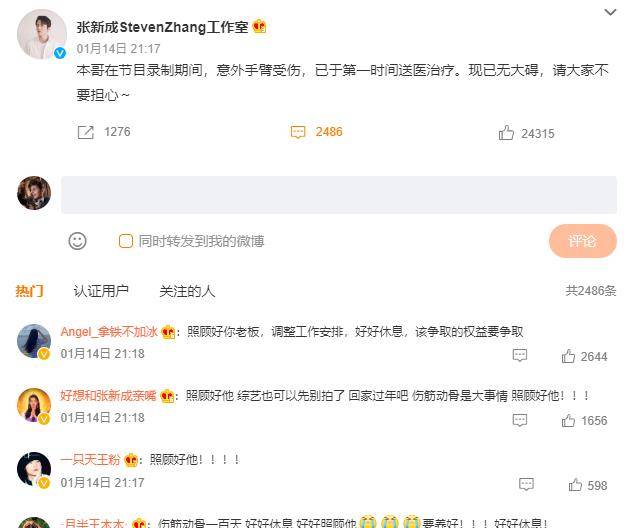Check 同时转发到我的微博 option
The height and width of the screenshot is (528, 631).
(126, 241)
